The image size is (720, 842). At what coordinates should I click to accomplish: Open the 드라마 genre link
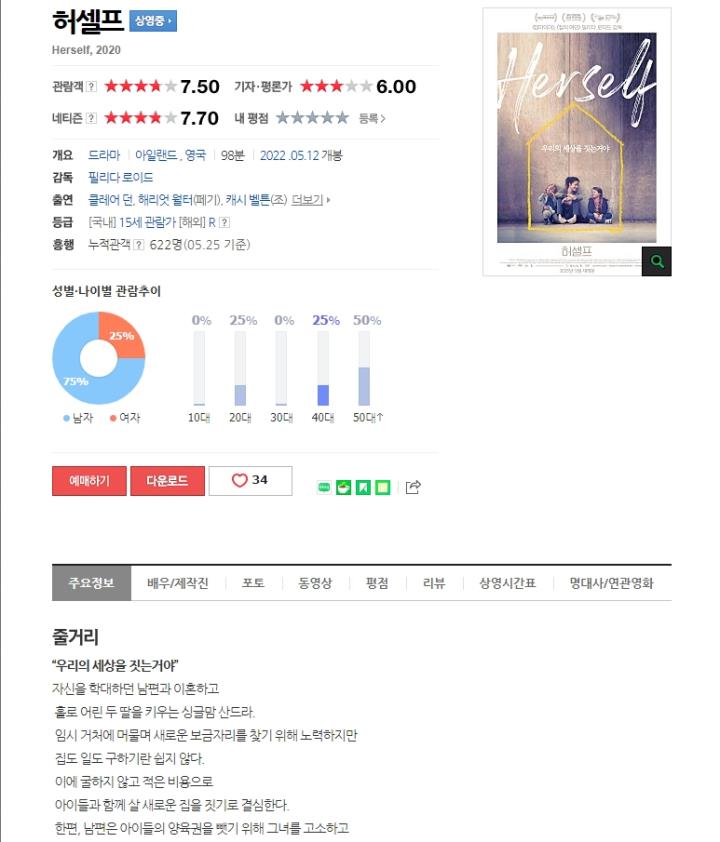(104, 155)
